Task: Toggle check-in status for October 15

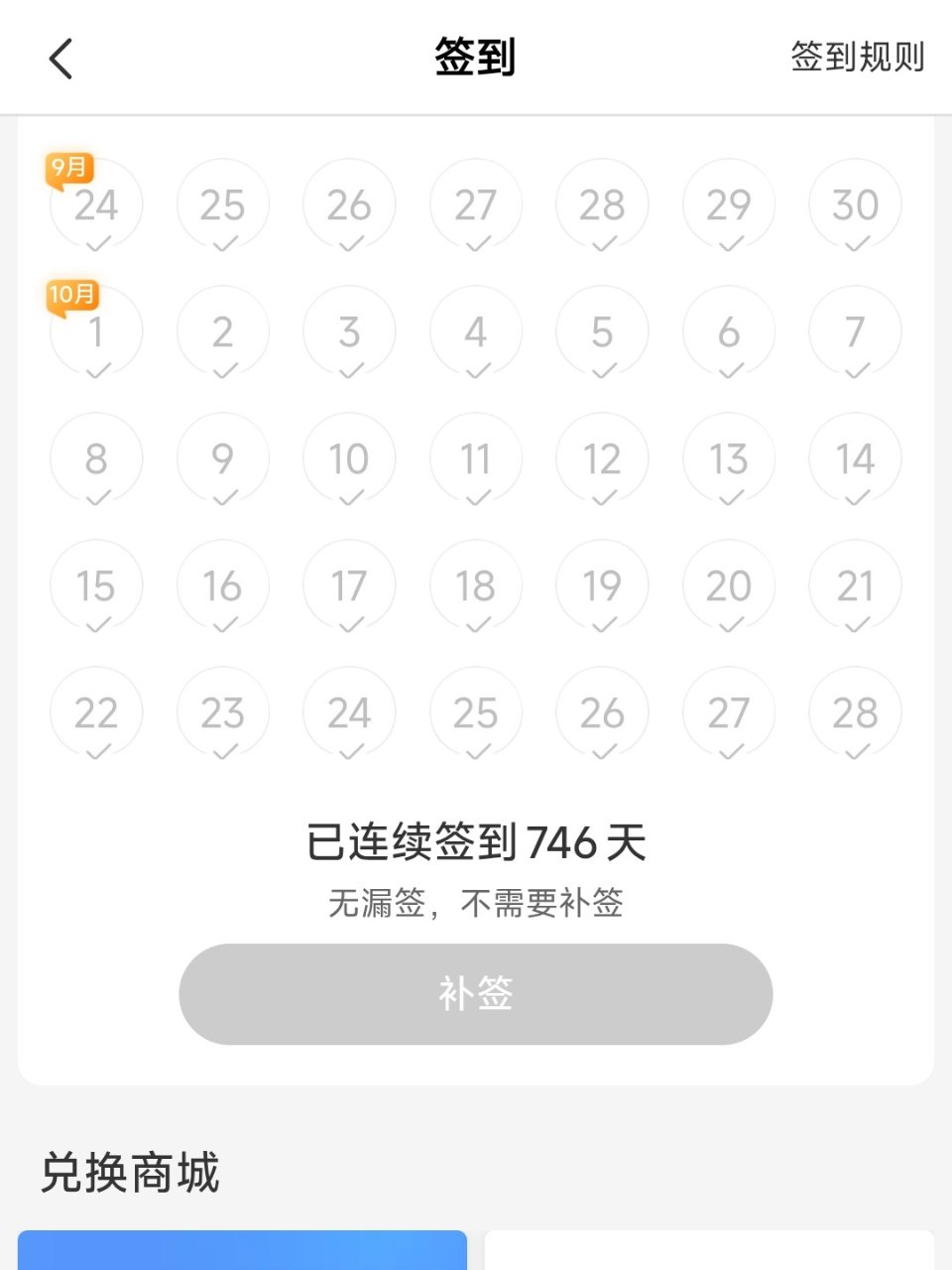Action: click(x=95, y=585)
